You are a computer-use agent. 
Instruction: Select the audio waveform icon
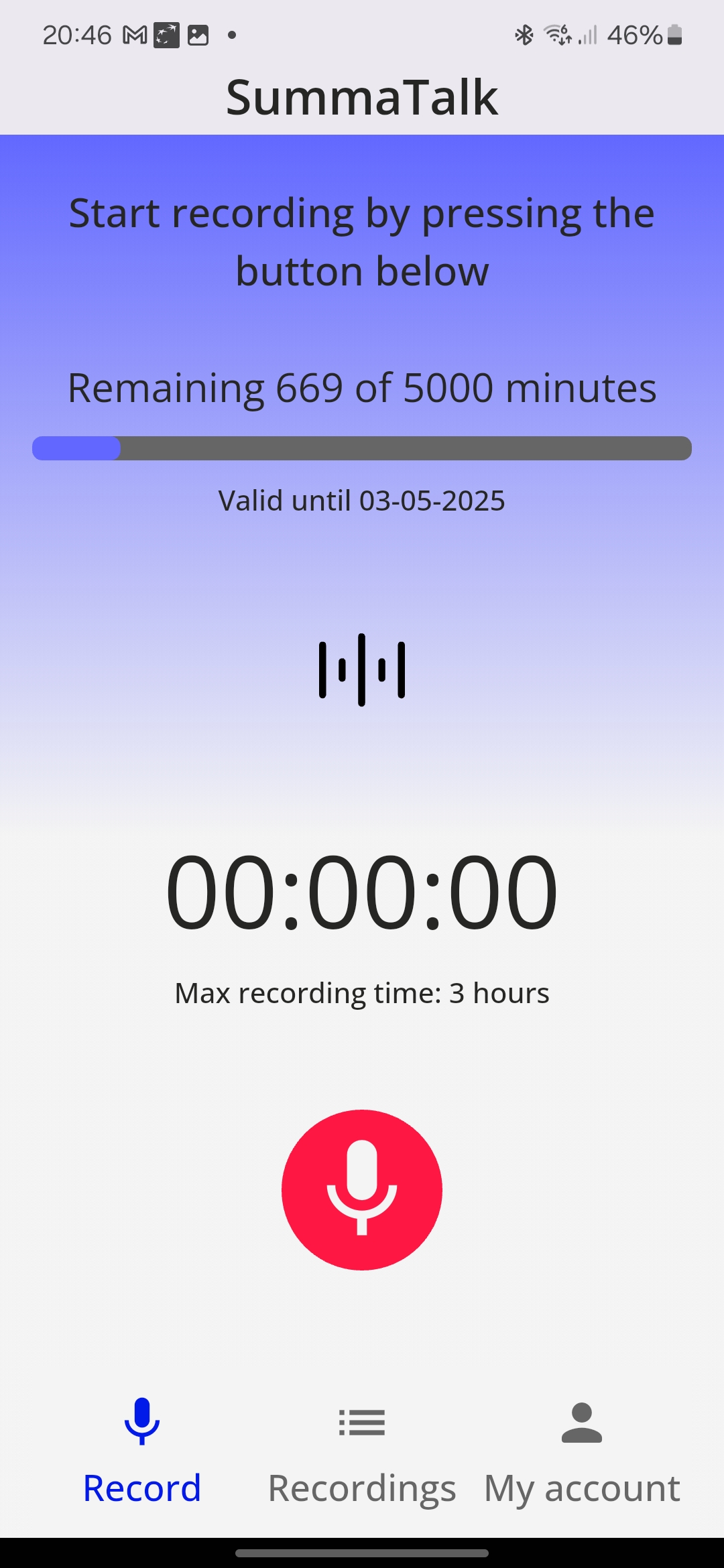click(361, 668)
